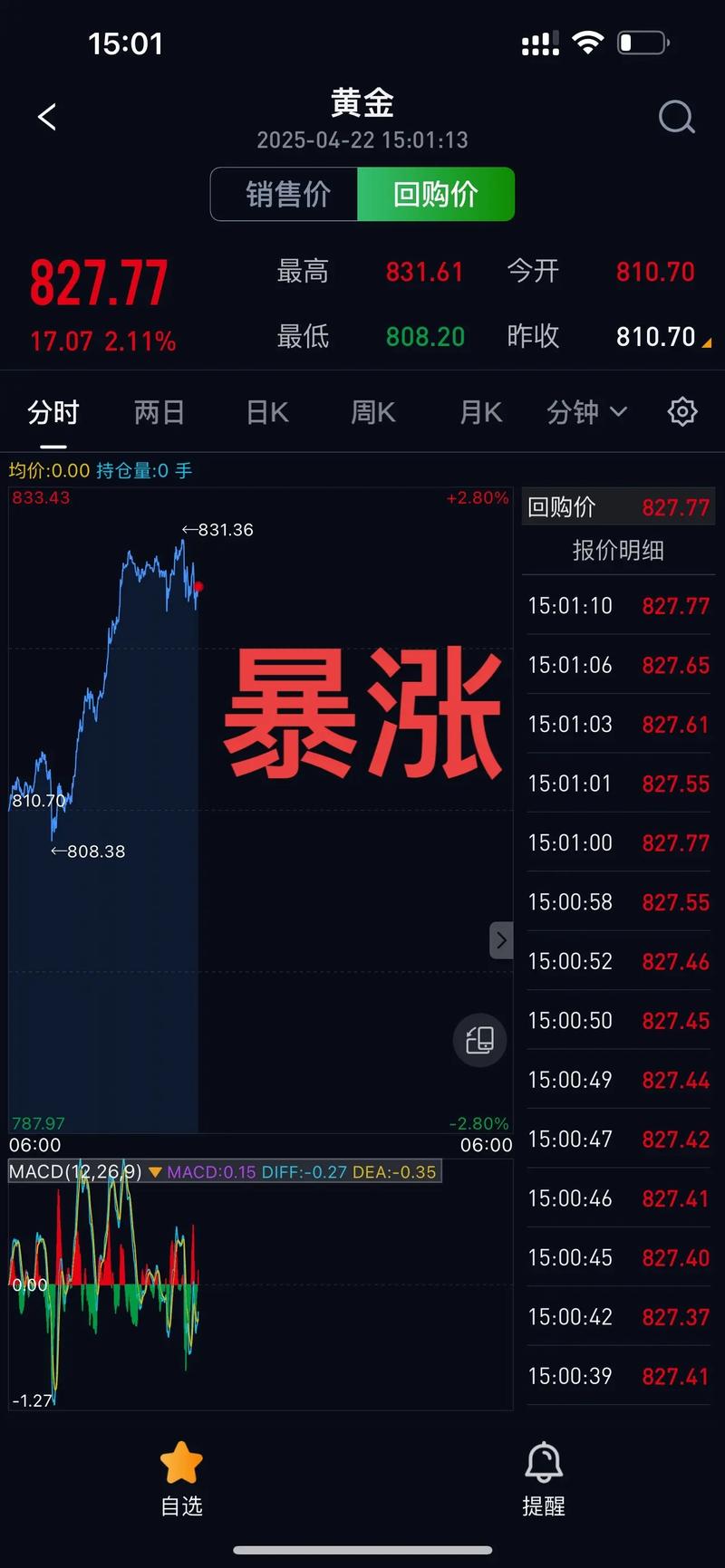Switch to the 日K chart tab
The width and height of the screenshot is (725, 1568).
click(x=266, y=412)
